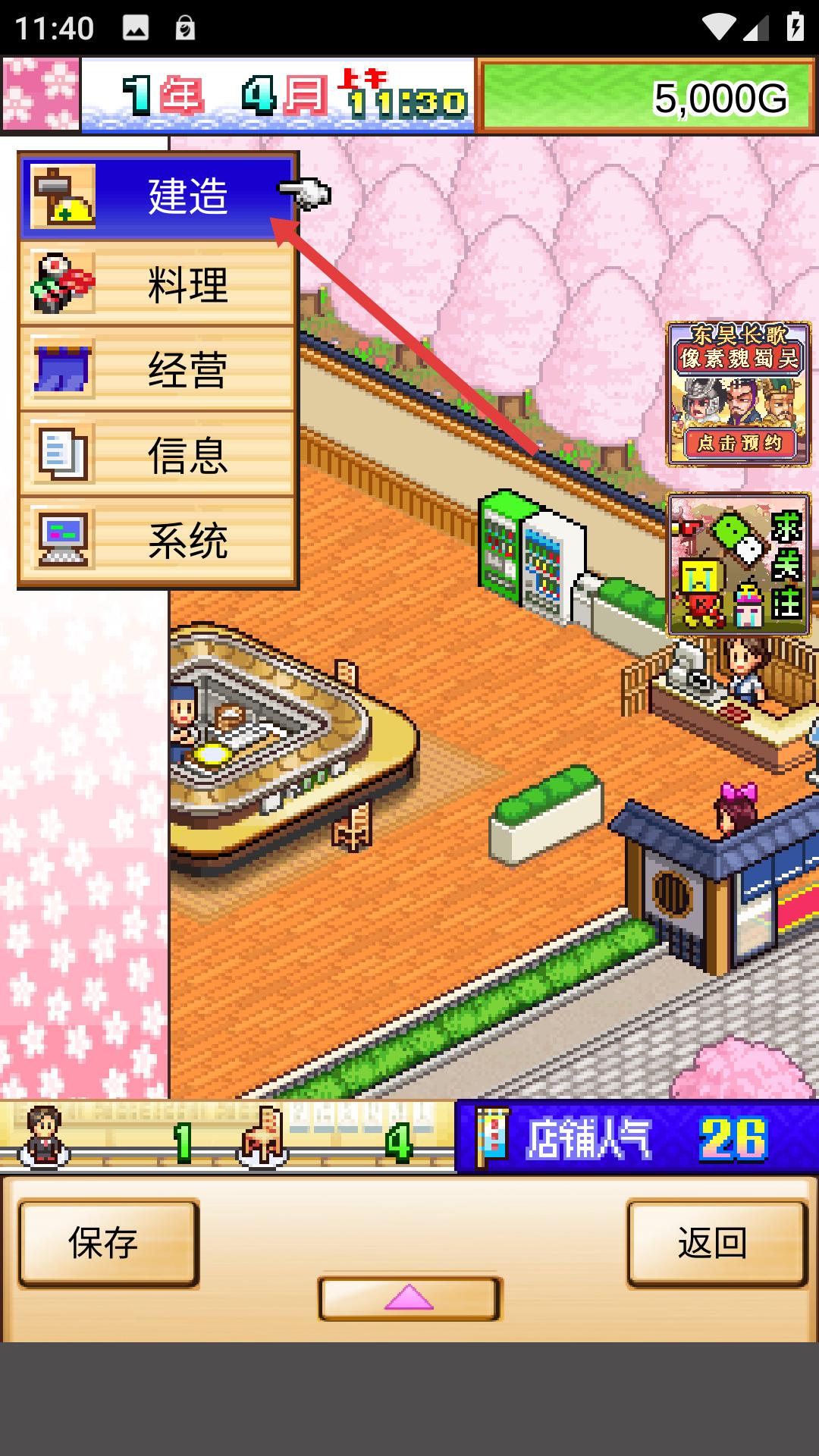Tap the 返回 button
This screenshot has height=1456, width=819.
pos(717,1243)
